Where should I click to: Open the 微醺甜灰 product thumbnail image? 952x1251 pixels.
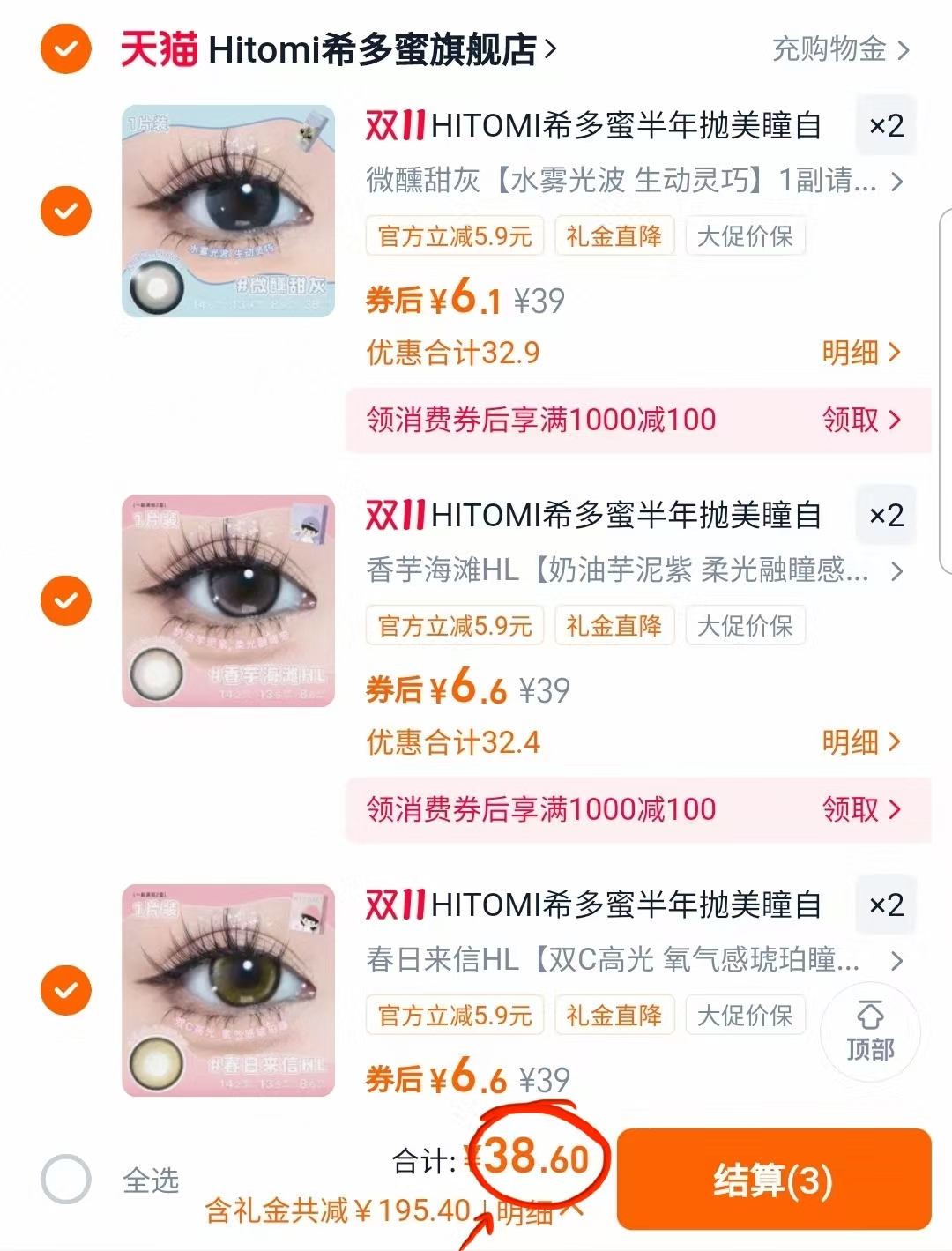pyautogui.click(x=228, y=211)
